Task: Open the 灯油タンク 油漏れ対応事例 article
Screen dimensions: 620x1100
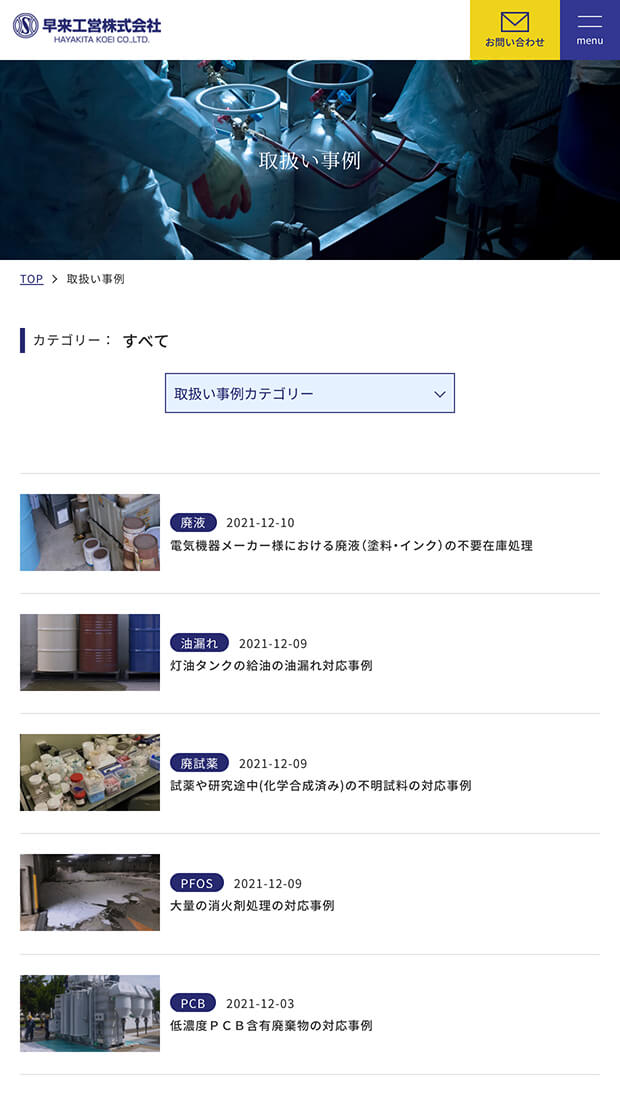Action: (271, 666)
